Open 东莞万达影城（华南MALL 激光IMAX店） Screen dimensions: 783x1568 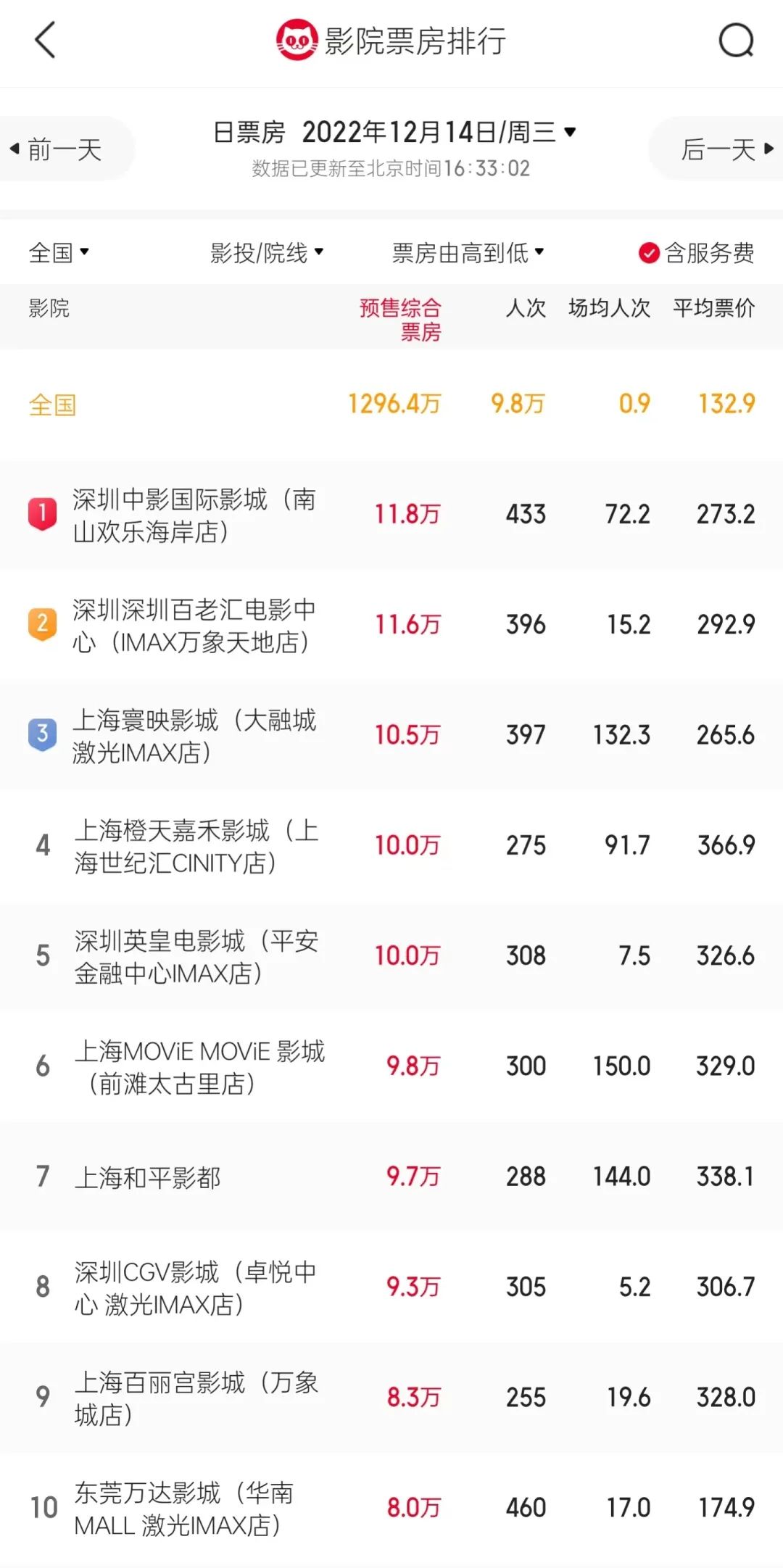391,1508
